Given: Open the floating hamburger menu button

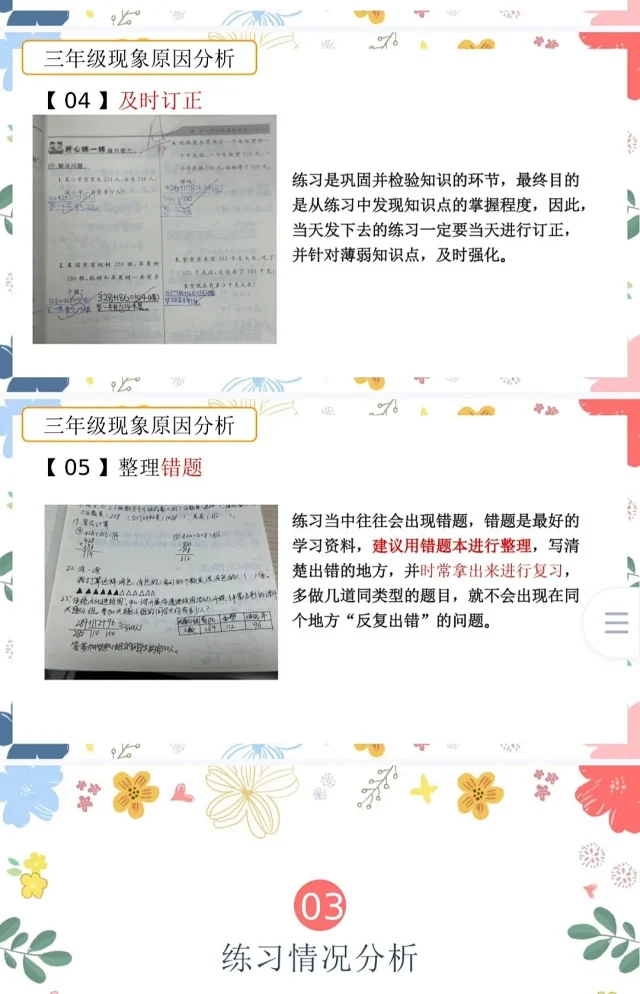Looking at the screenshot, I should (616, 623).
